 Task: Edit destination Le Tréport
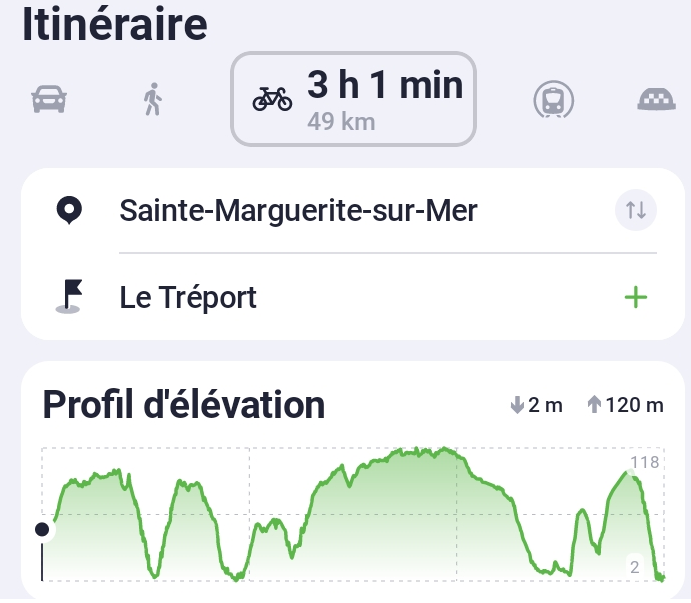pos(188,297)
